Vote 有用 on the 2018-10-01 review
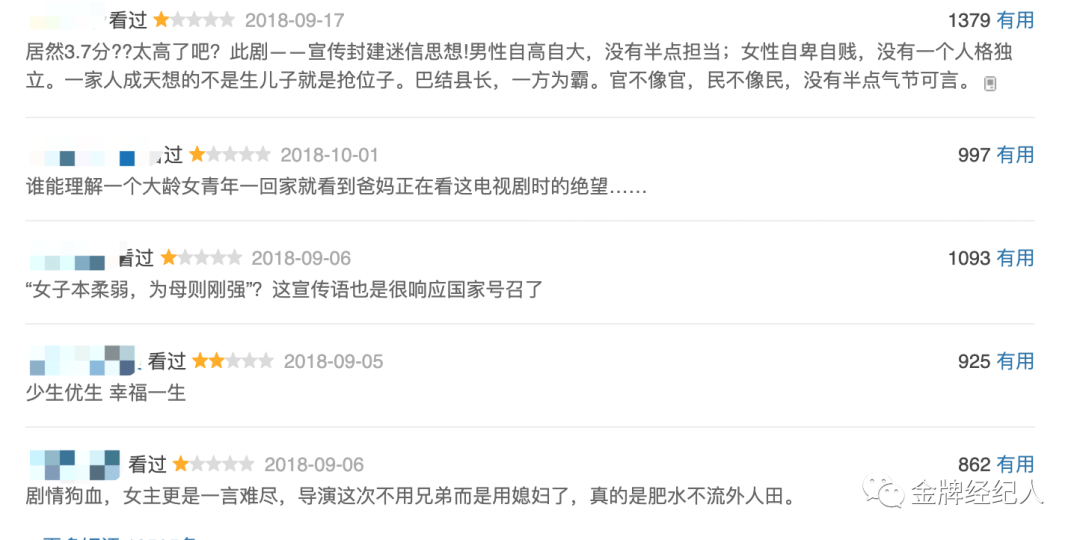 click(1015, 155)
